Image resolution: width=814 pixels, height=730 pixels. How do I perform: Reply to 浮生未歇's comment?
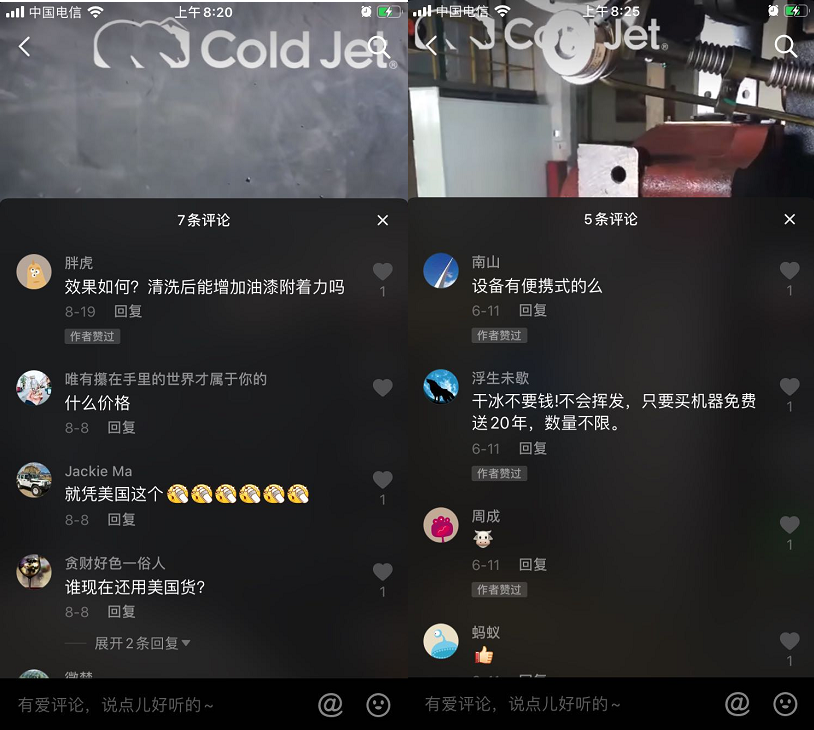click(533, 448)
